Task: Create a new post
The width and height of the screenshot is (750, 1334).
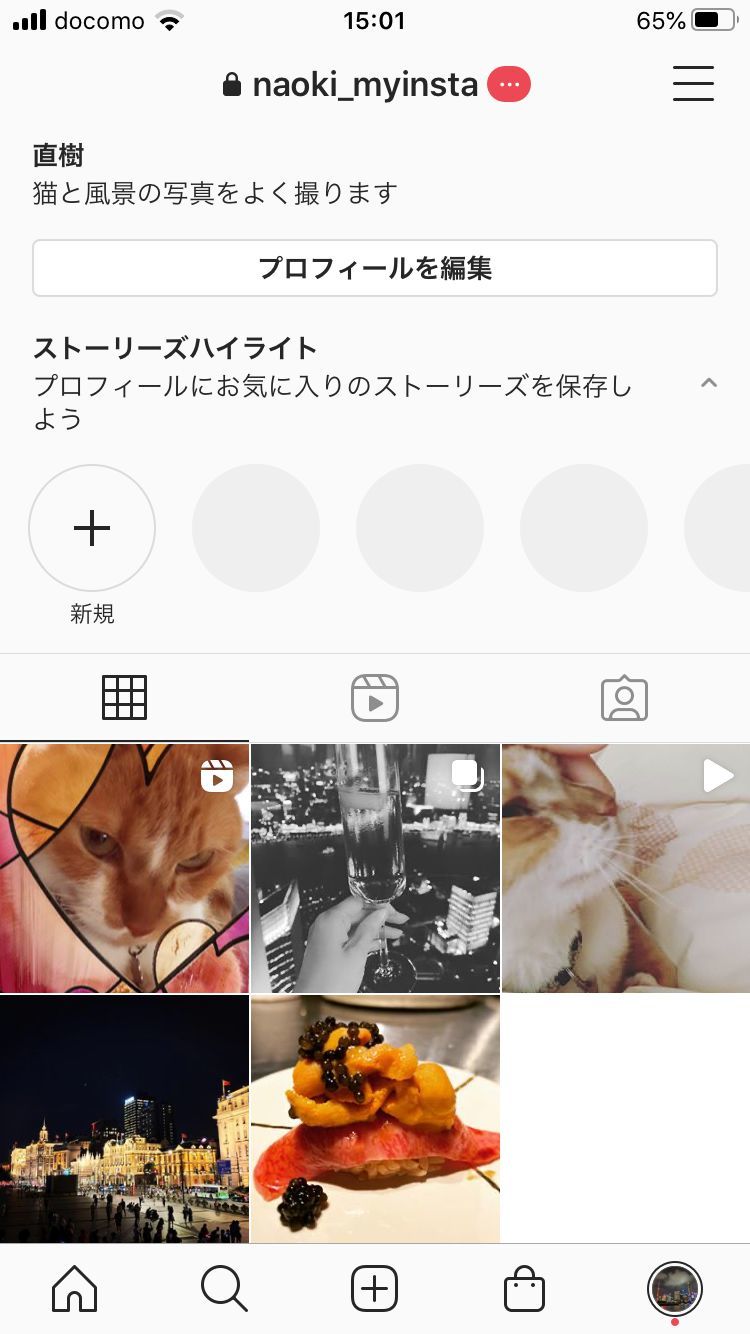Action: point(375,1289)
